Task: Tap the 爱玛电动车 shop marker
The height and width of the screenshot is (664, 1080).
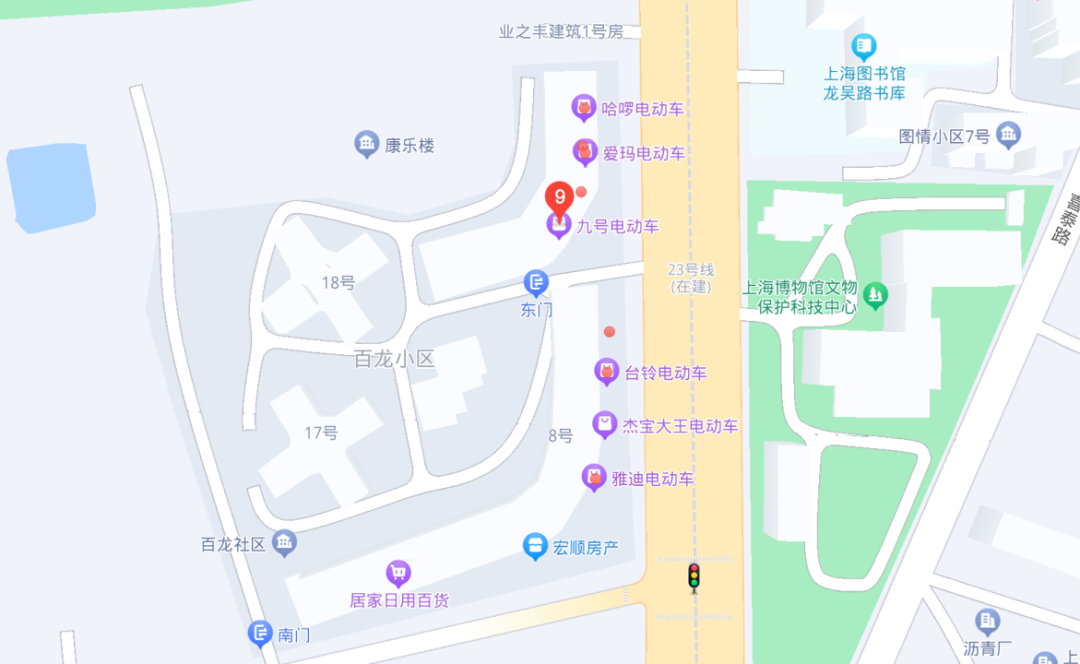Action: 585,153
